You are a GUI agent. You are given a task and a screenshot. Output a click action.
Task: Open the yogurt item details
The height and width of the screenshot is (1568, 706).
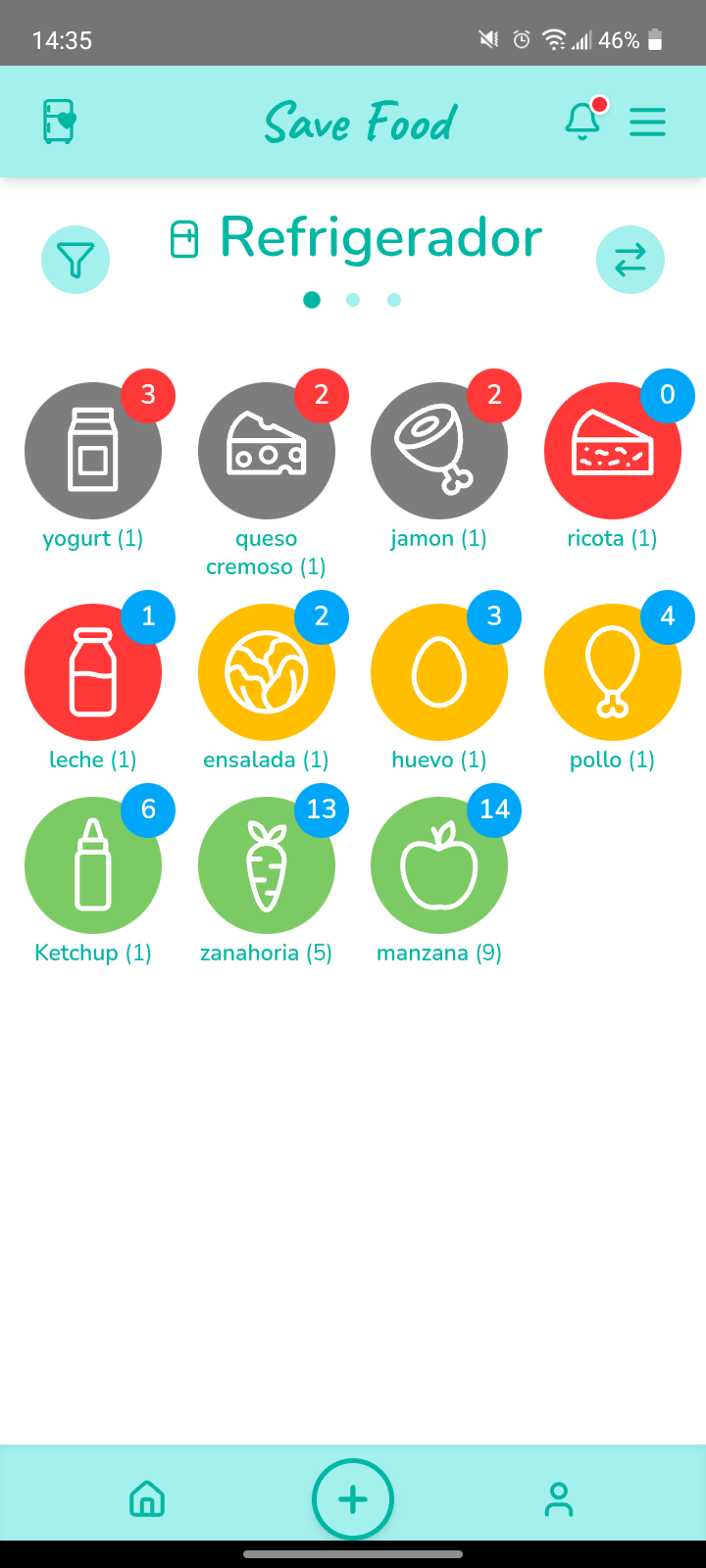point(93,450)
